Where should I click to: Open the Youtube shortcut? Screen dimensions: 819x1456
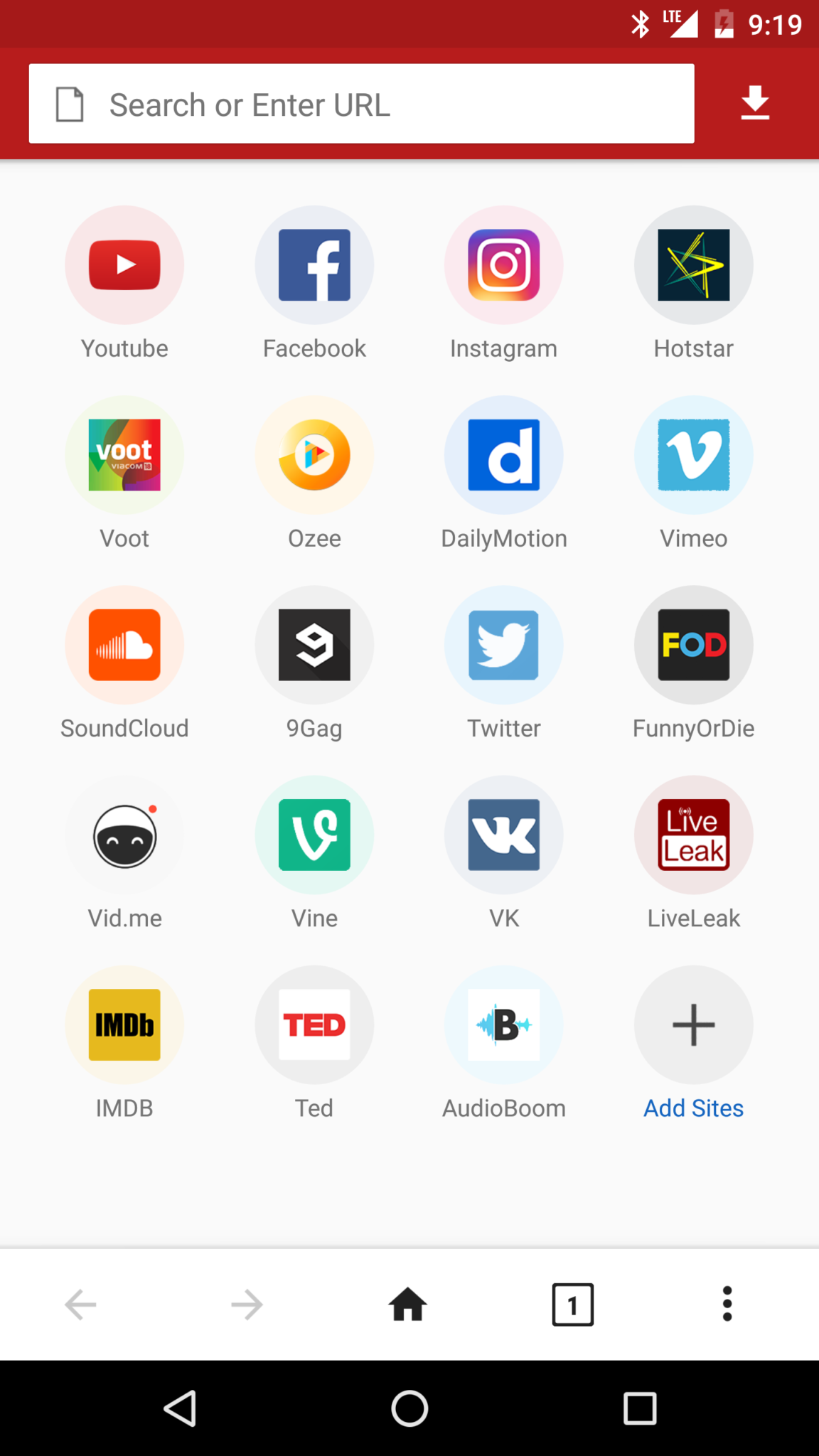[124, 264]
